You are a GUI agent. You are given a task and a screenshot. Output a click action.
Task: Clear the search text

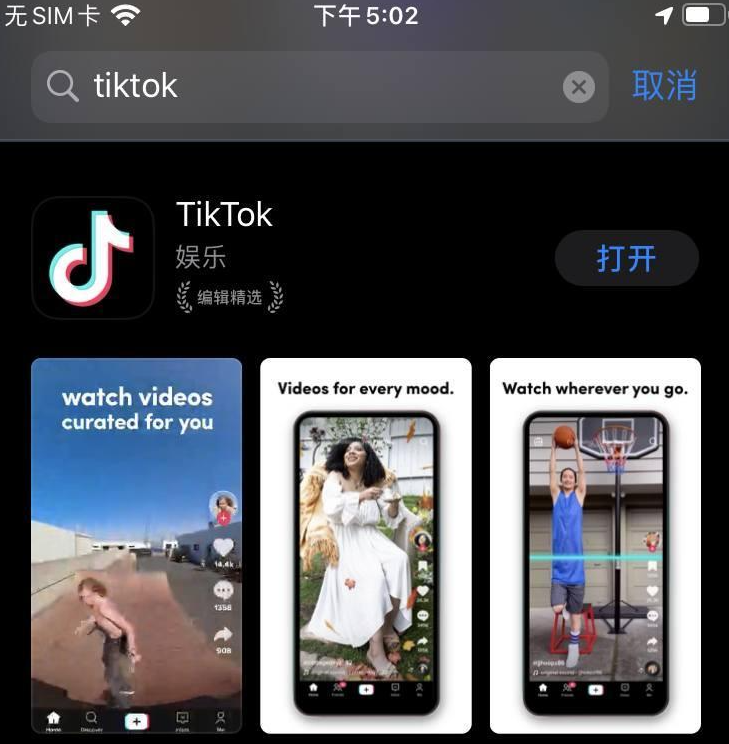(578, 87)
